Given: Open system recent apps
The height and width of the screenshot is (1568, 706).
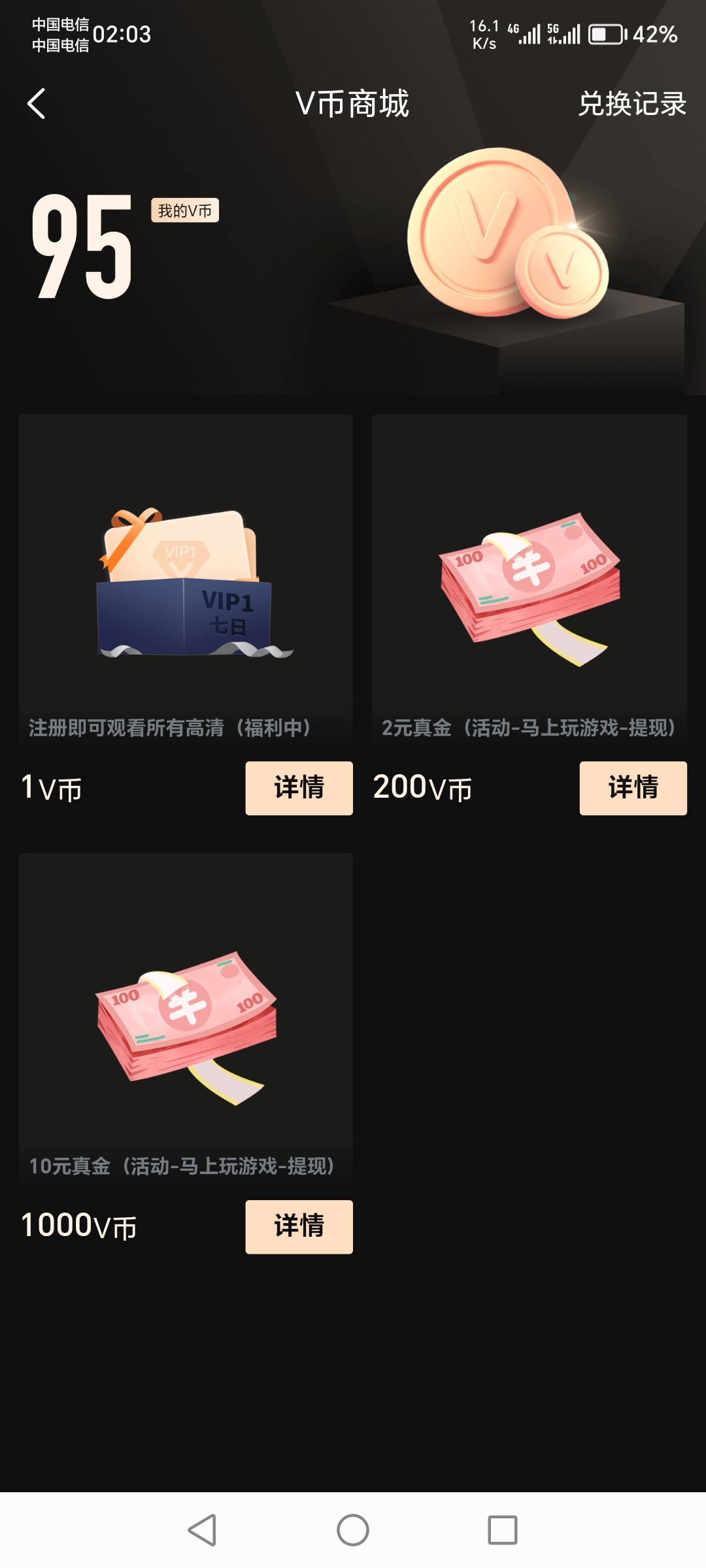Looking at the screenshot, I should click(502, 1530).
